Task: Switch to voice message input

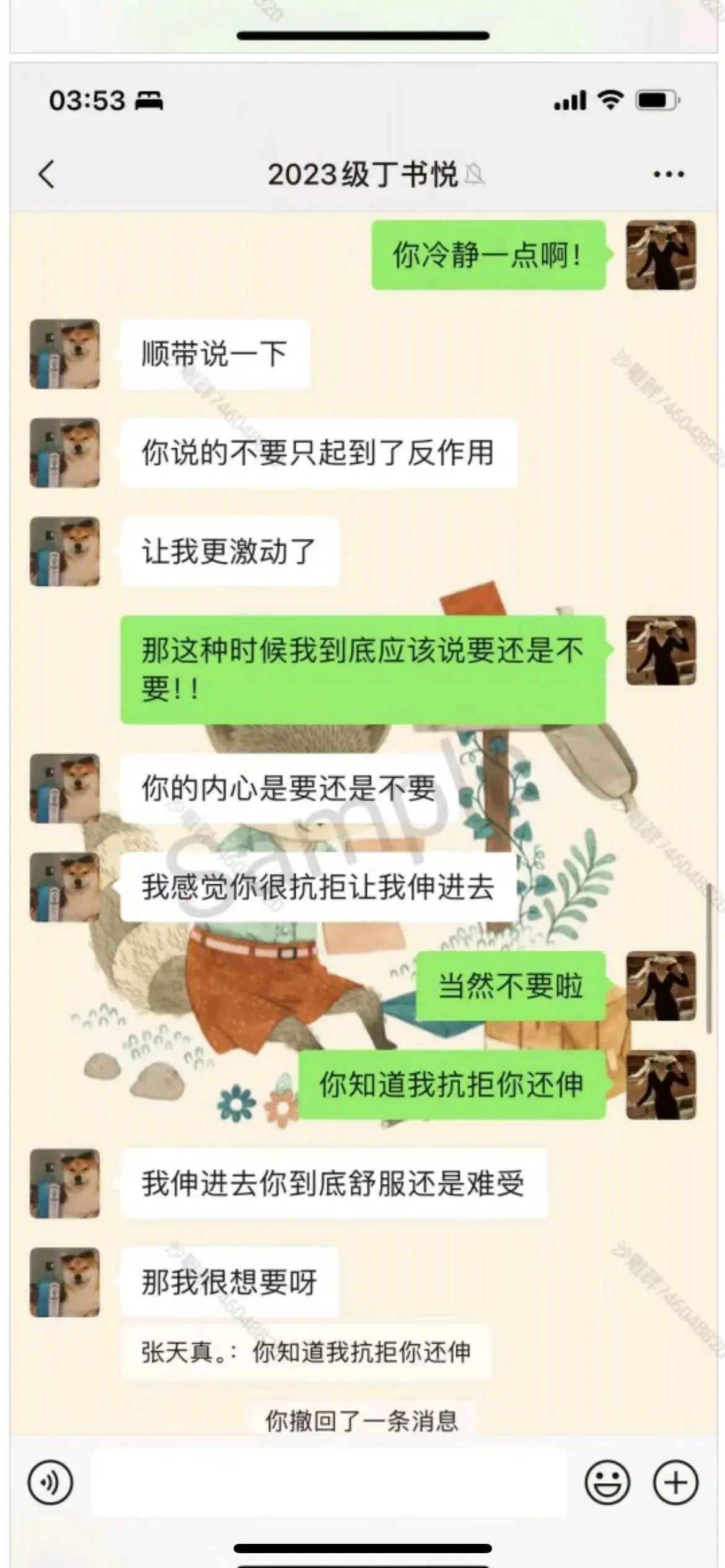Action: [x=50, y=1483]
